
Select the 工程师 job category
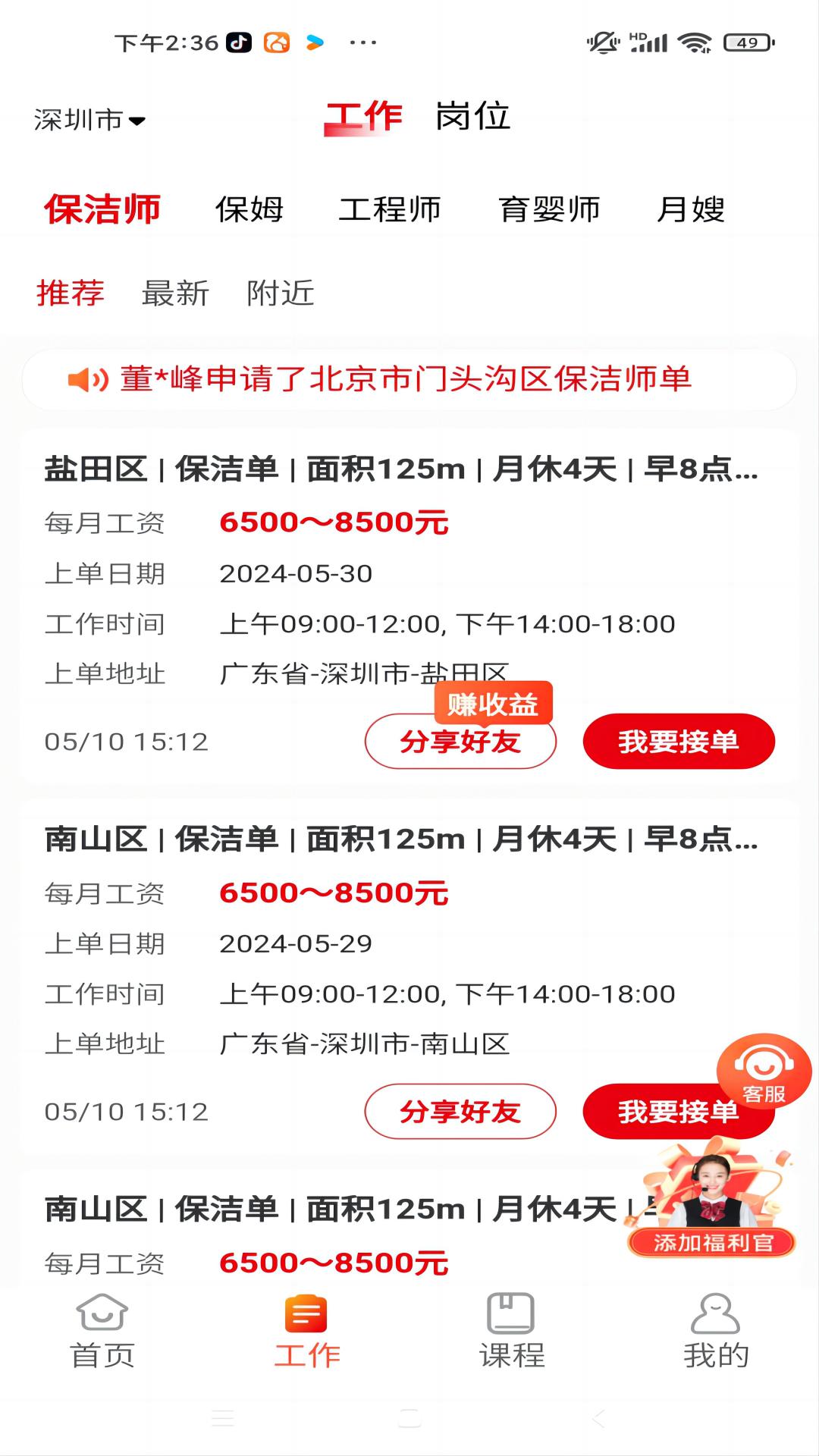click(x=390, y=210)
